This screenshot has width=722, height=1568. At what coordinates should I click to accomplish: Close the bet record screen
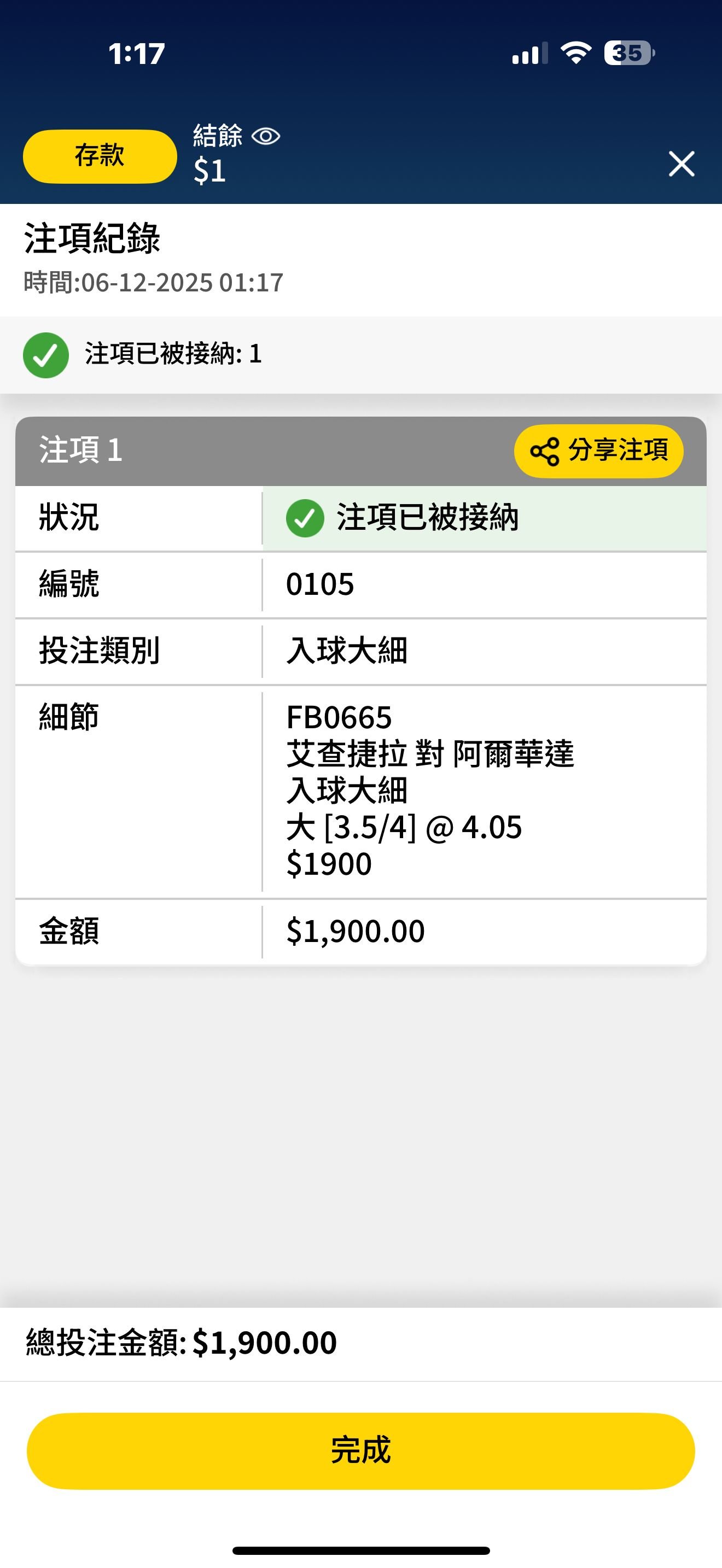click(681, 163)
